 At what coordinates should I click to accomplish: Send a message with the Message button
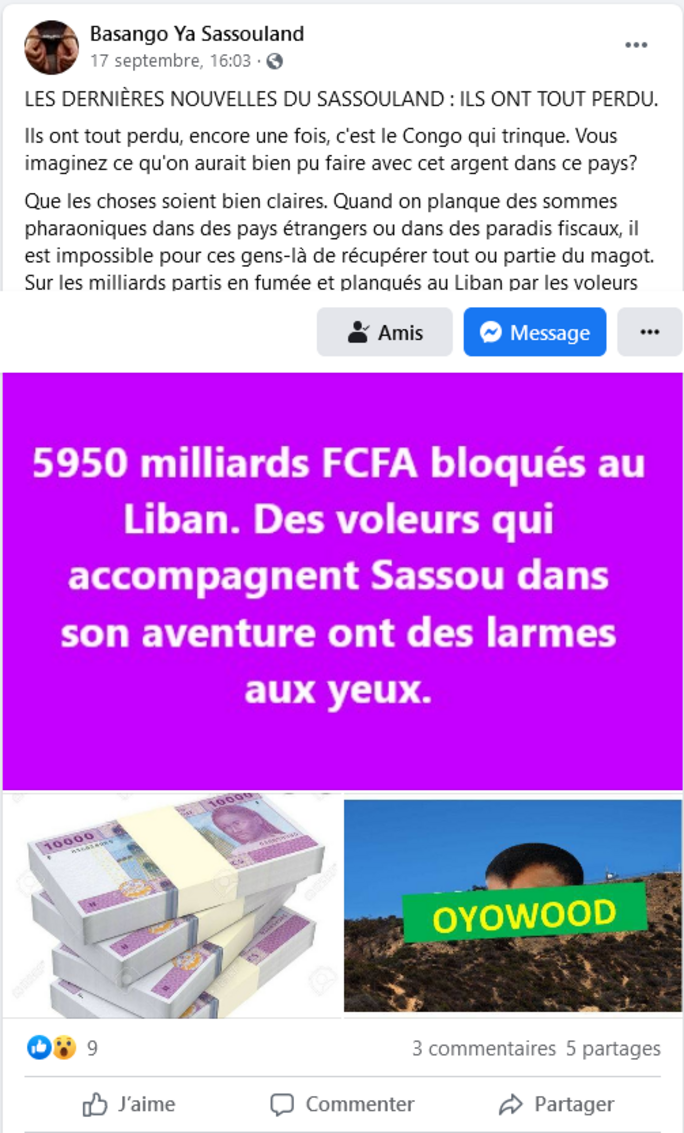535,333
